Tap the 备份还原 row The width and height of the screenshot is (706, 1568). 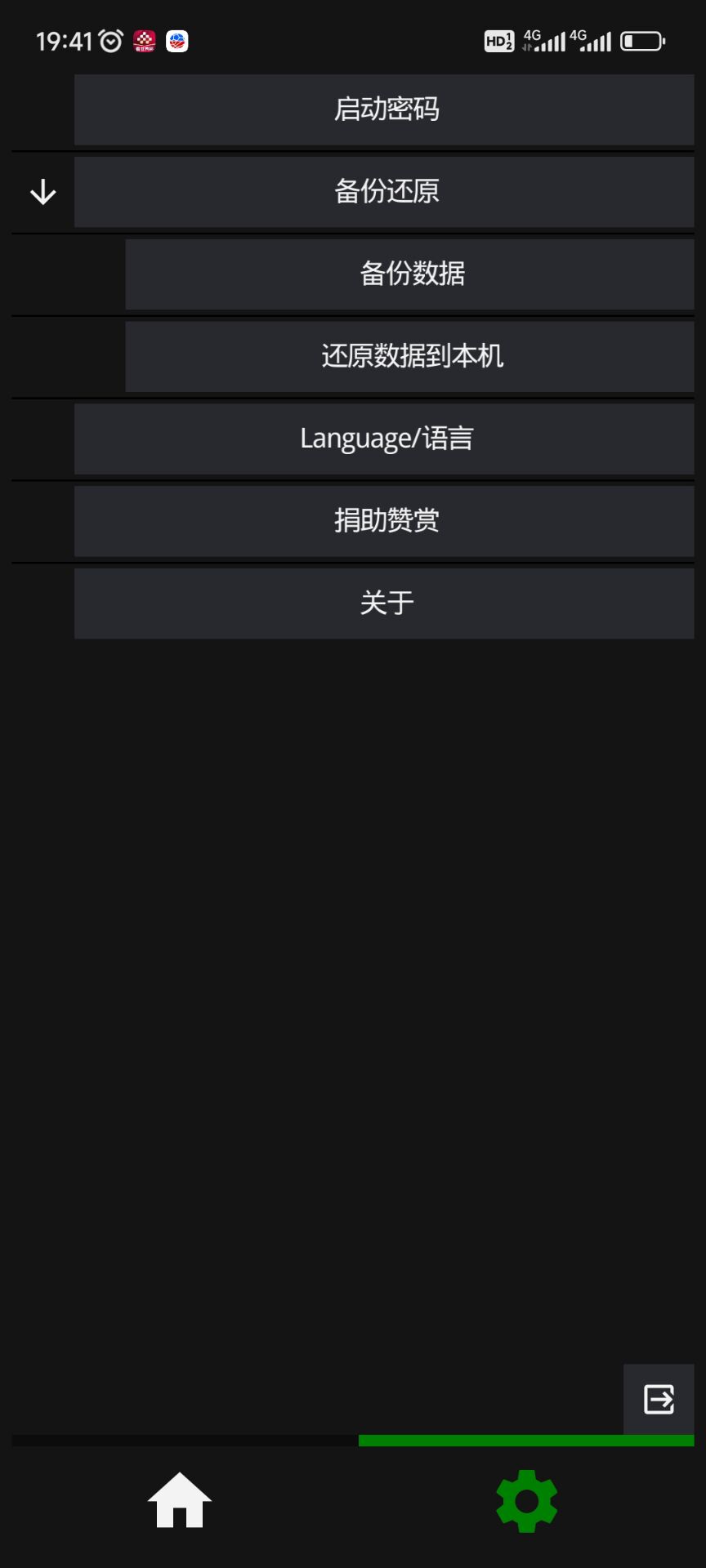[x=384, y=192]
